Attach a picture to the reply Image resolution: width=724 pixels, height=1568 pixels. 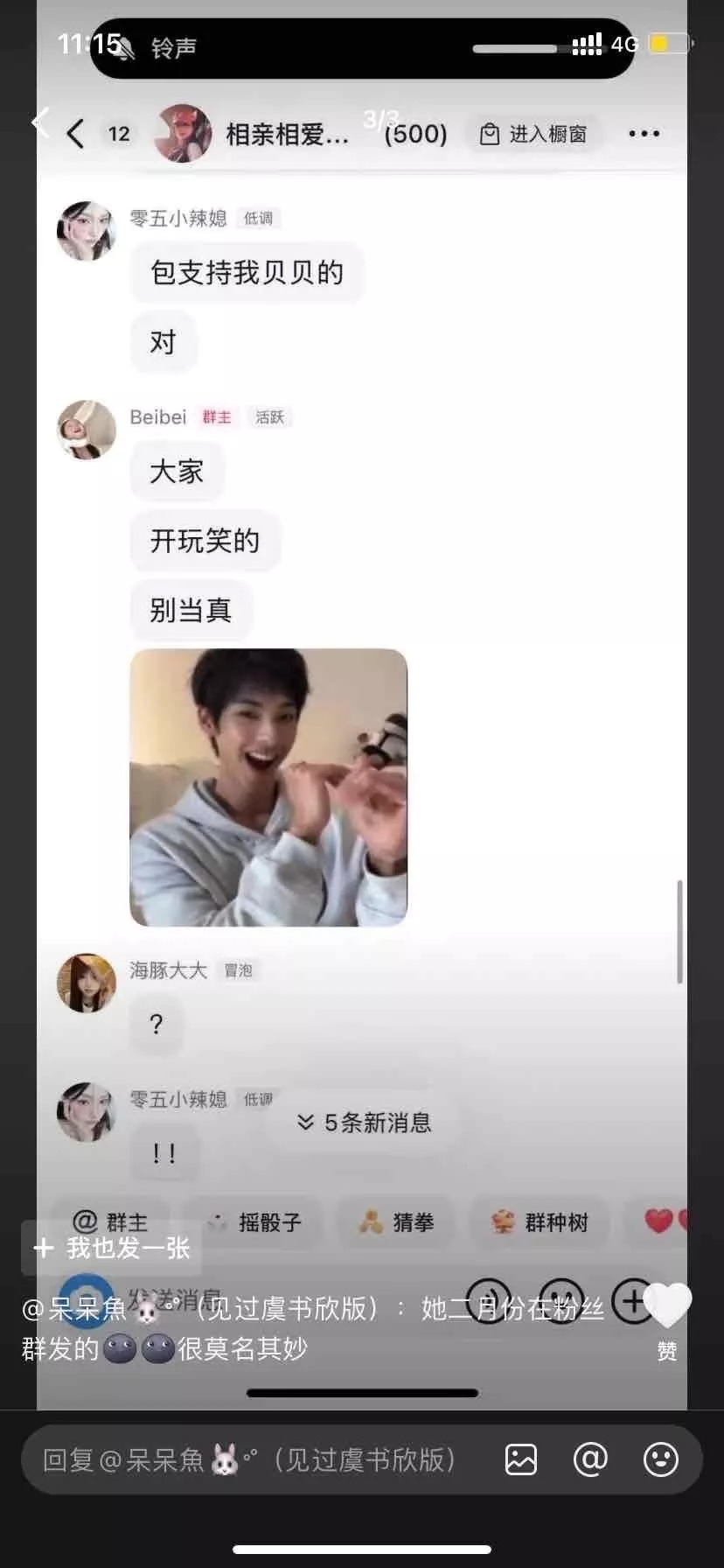tap(521, 1459)
